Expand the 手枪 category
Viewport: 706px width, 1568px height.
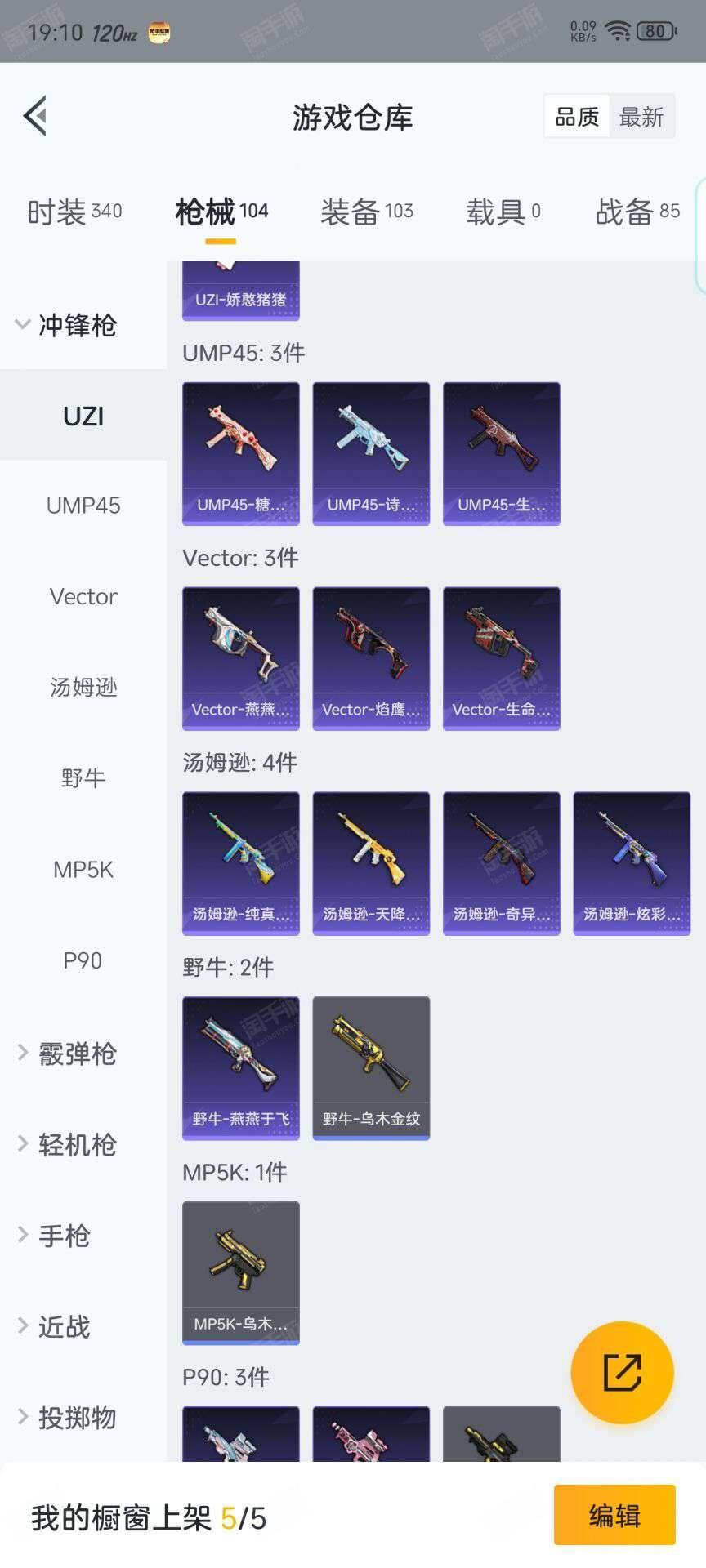pyautogui.click(x=54, y=1236)
